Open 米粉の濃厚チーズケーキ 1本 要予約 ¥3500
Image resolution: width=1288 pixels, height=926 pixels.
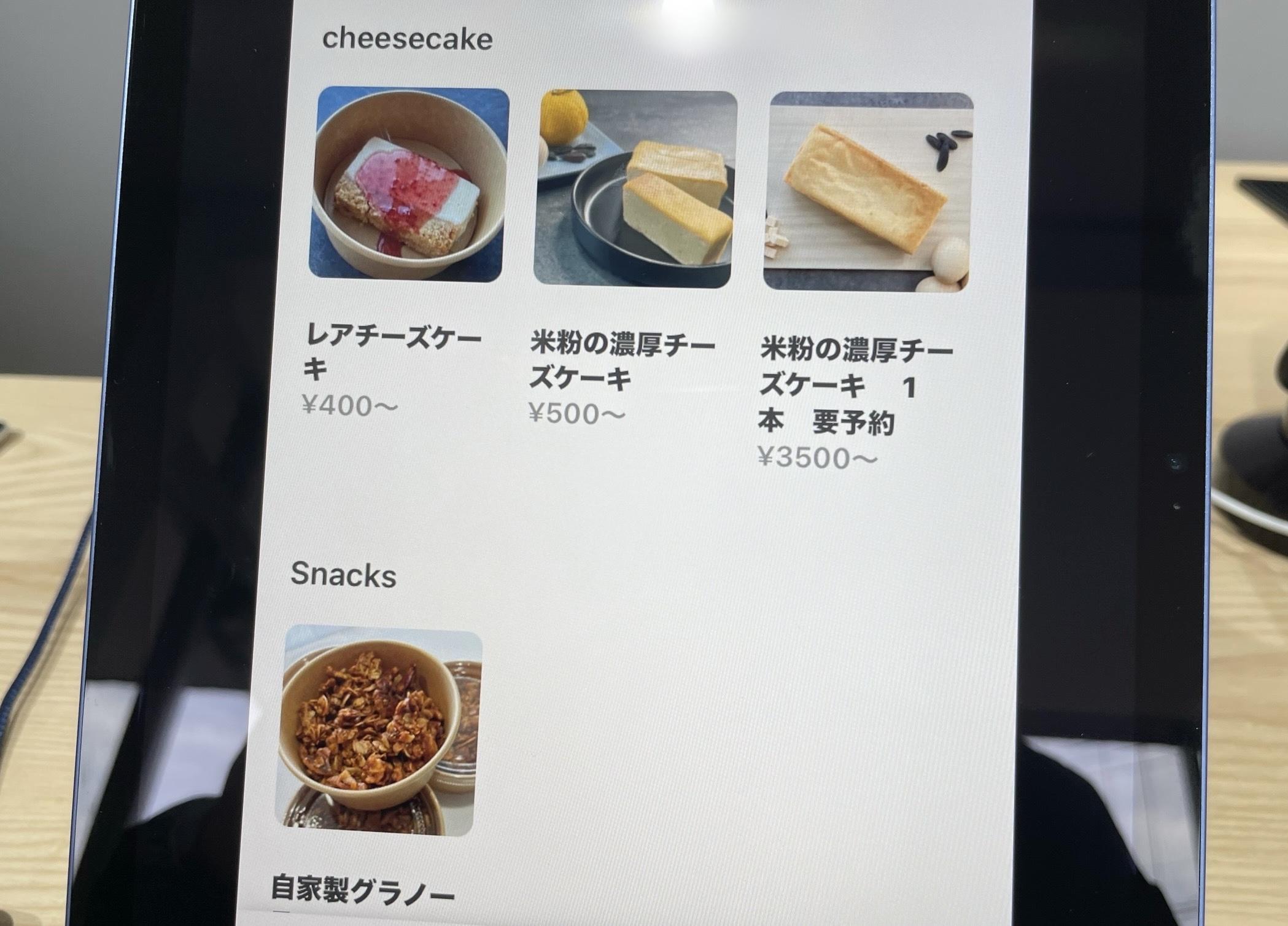867,192
